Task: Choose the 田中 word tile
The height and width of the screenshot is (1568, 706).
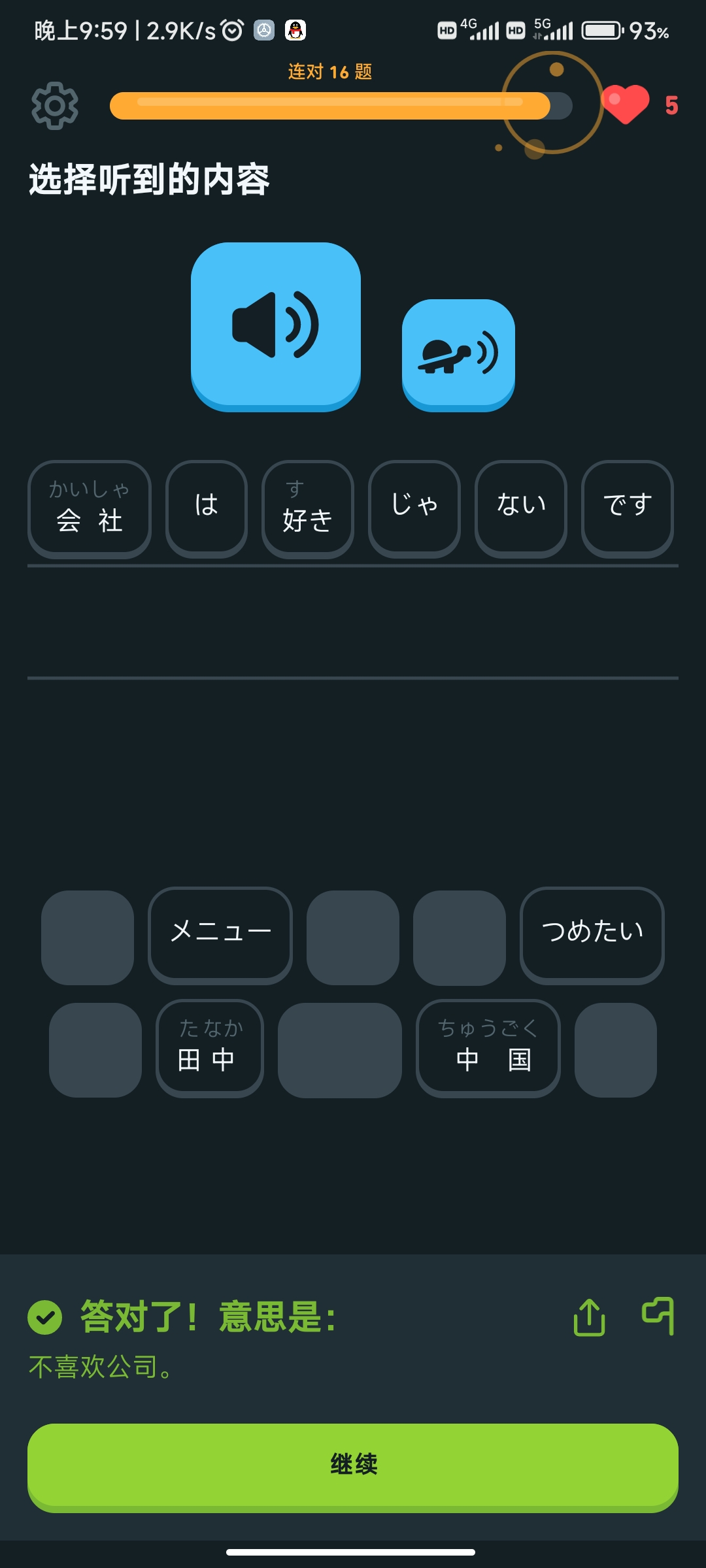Action: (209, 1047)
